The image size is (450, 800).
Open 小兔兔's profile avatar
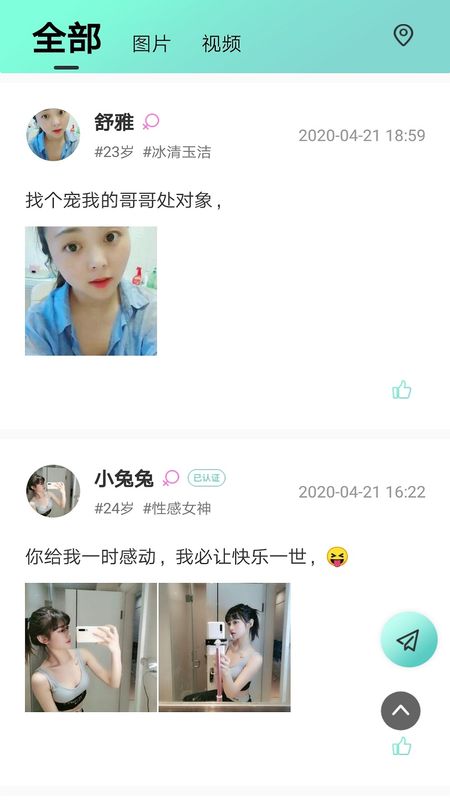53,491
